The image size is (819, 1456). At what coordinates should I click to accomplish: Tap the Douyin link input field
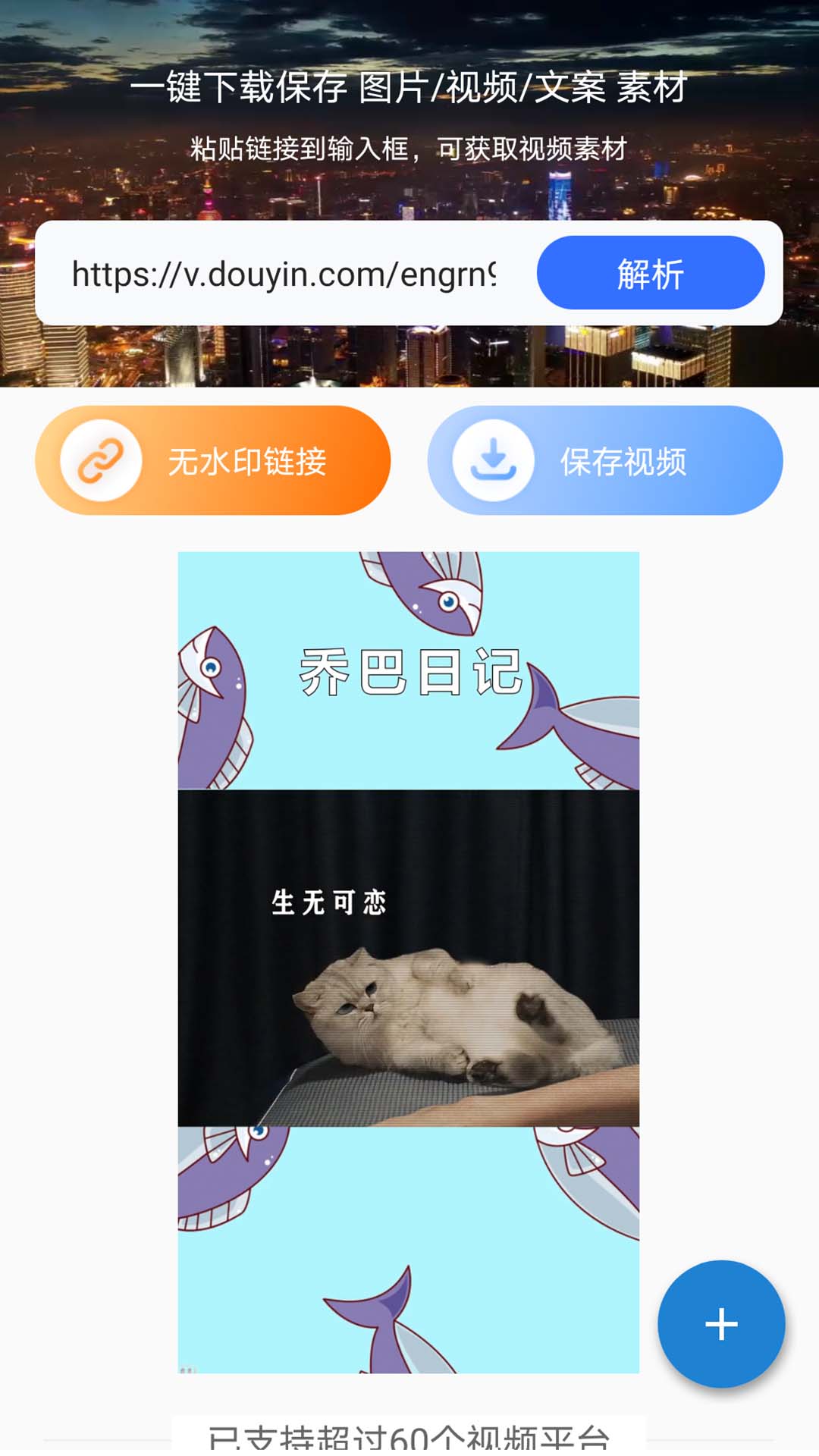(284, 274)
